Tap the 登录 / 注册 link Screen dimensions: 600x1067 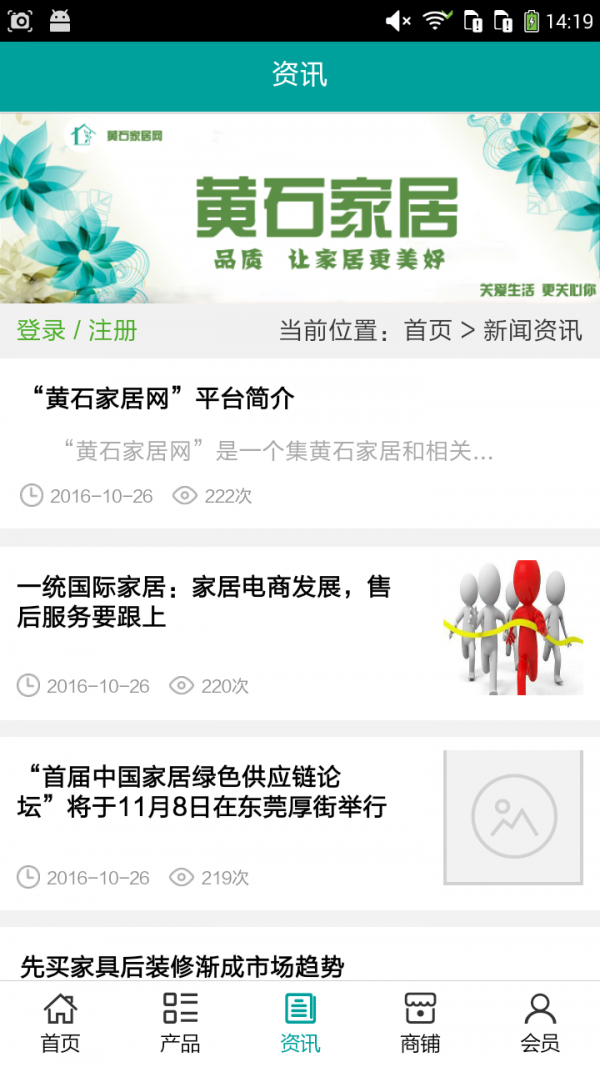click(x=77, y=331)
